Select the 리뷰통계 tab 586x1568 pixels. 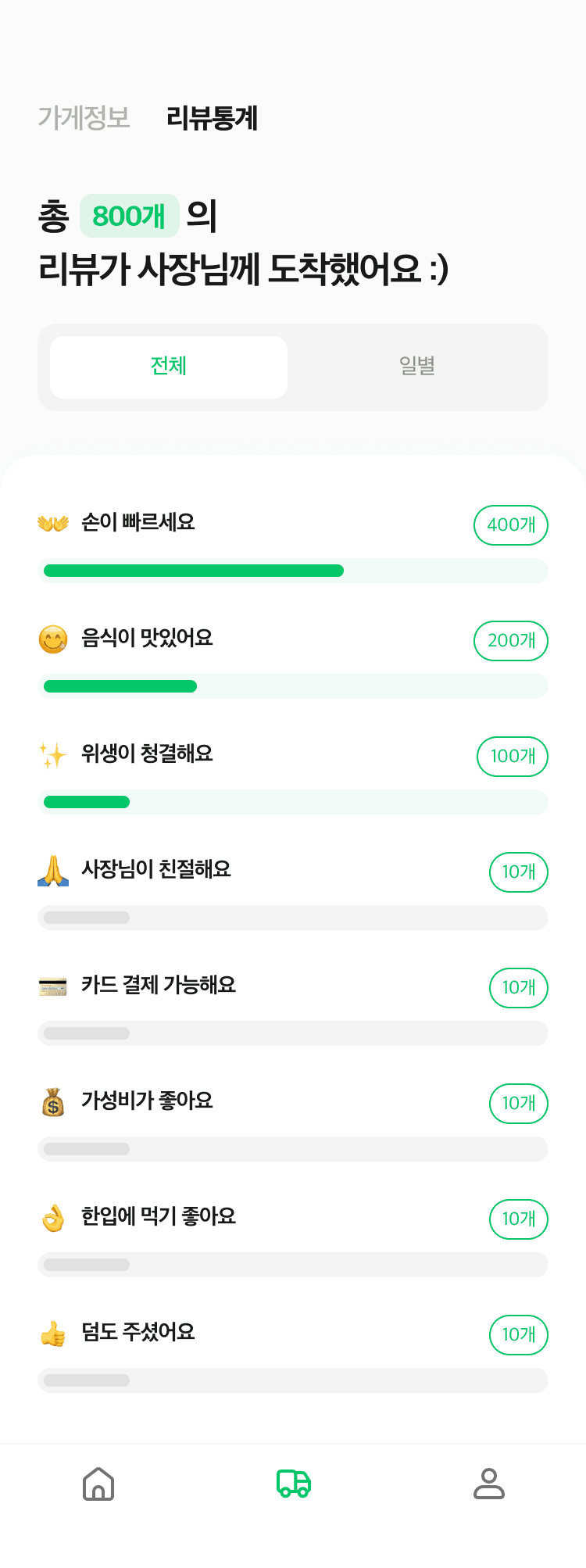click(x=212, y=118)
